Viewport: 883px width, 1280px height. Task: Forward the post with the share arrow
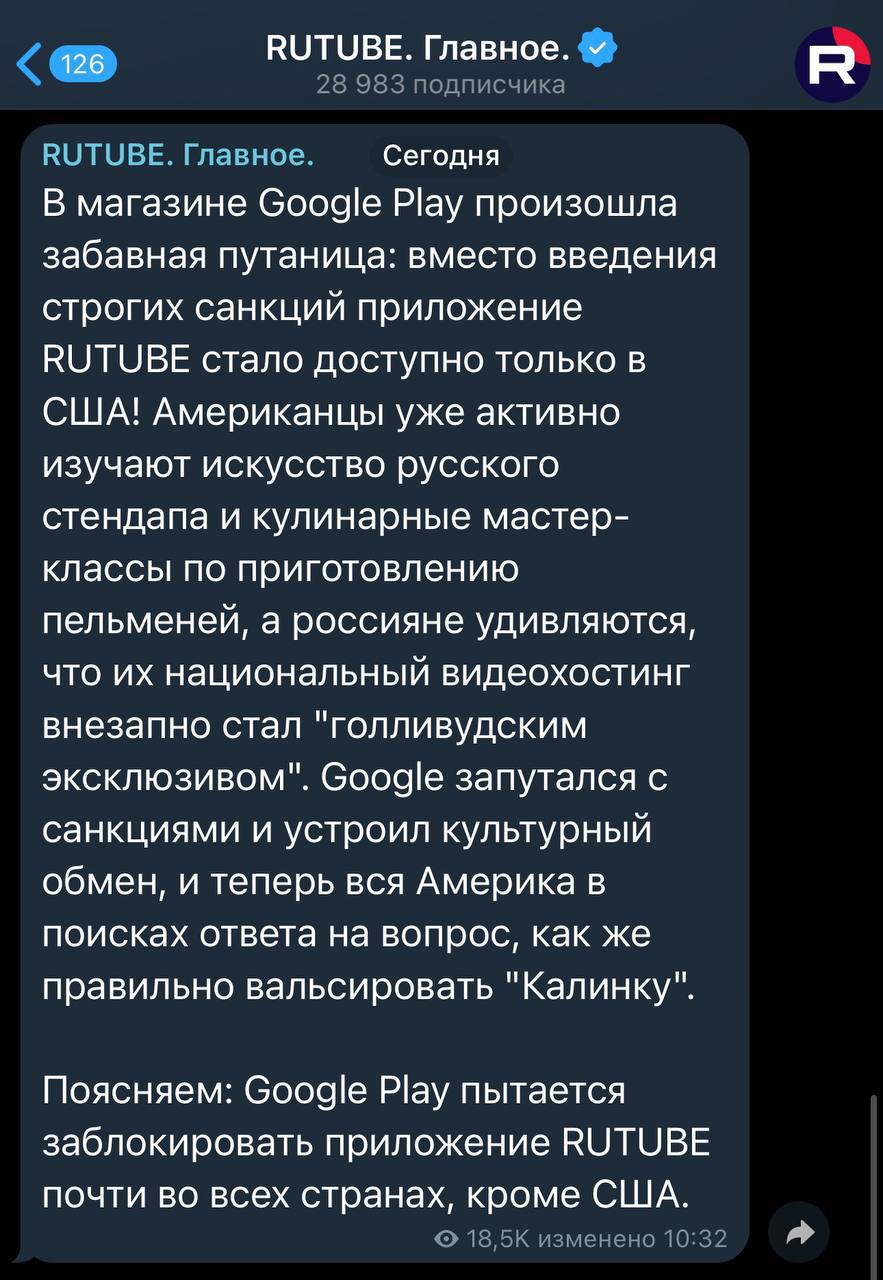click(799, 1234)
